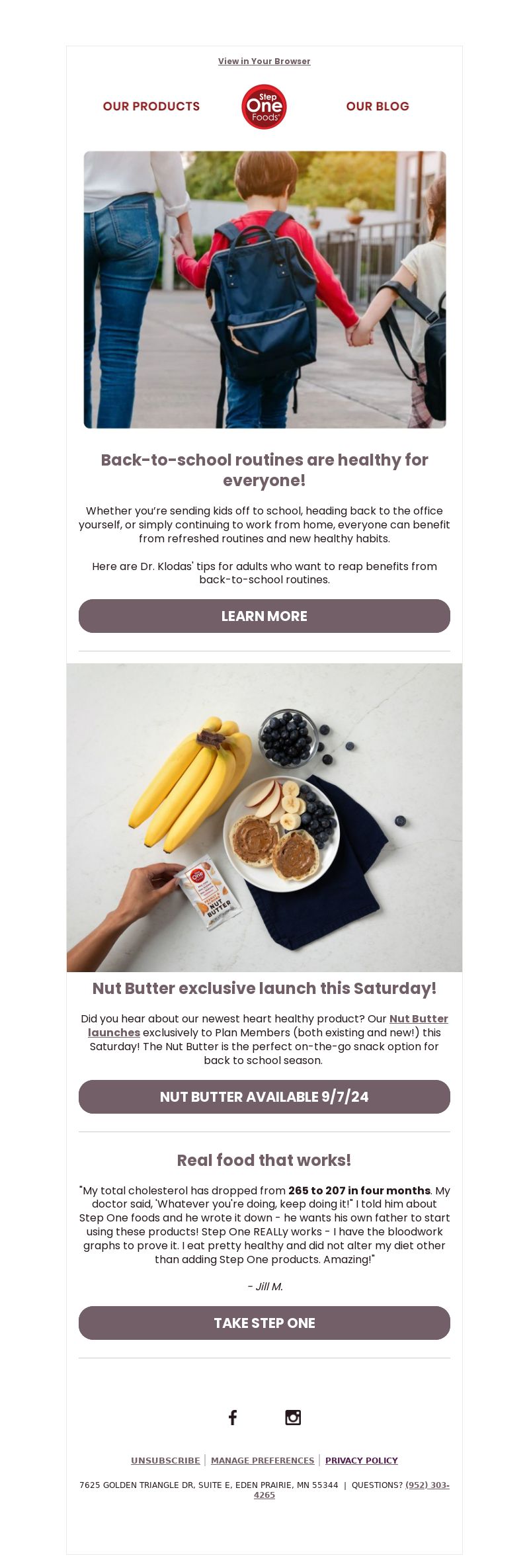Call the (952) 303-4265 phone link
Screen dimensions: 529x1568
click(427, 1485)
